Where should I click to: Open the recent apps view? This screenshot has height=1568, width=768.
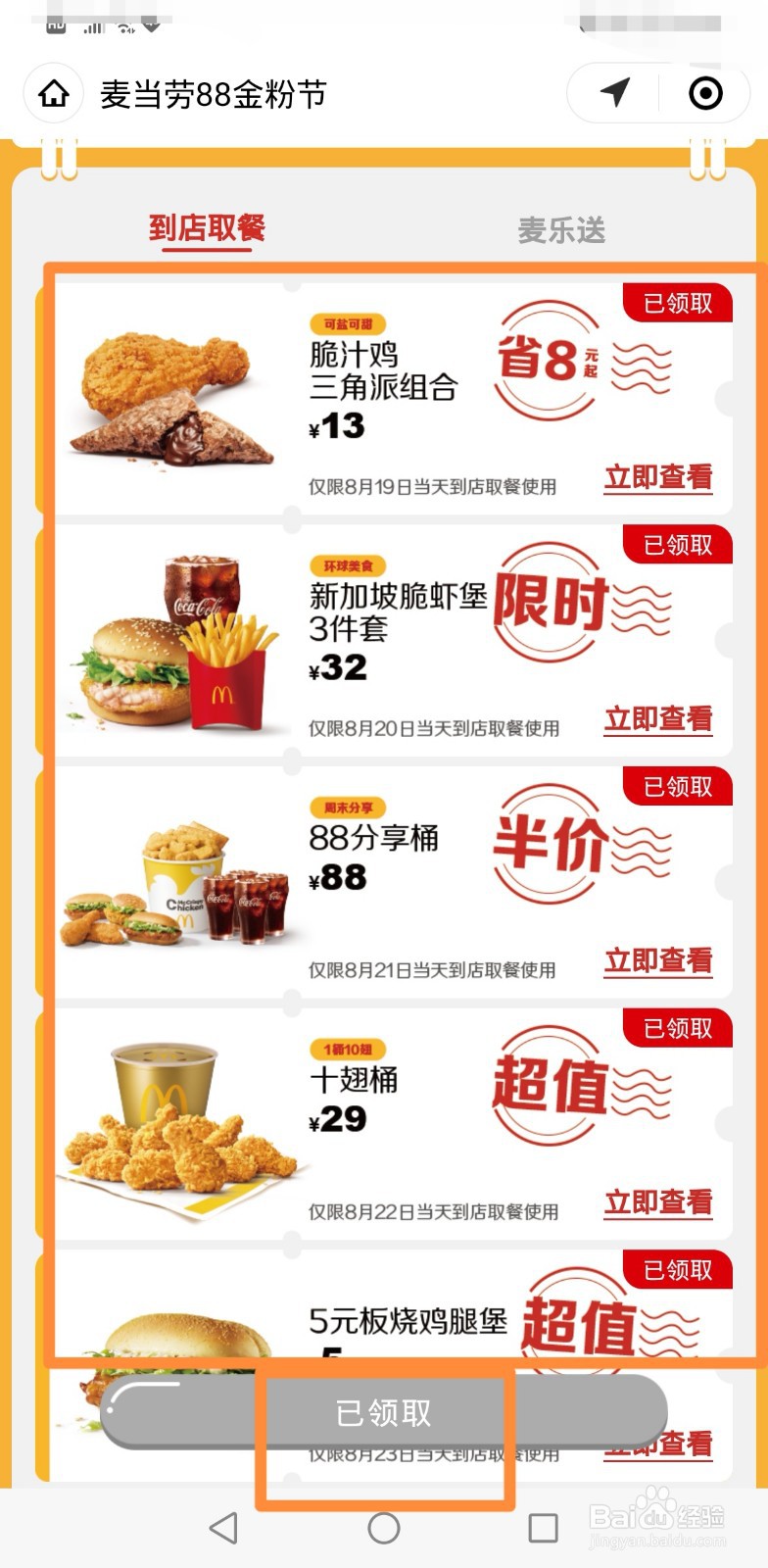click(543, 1527)
